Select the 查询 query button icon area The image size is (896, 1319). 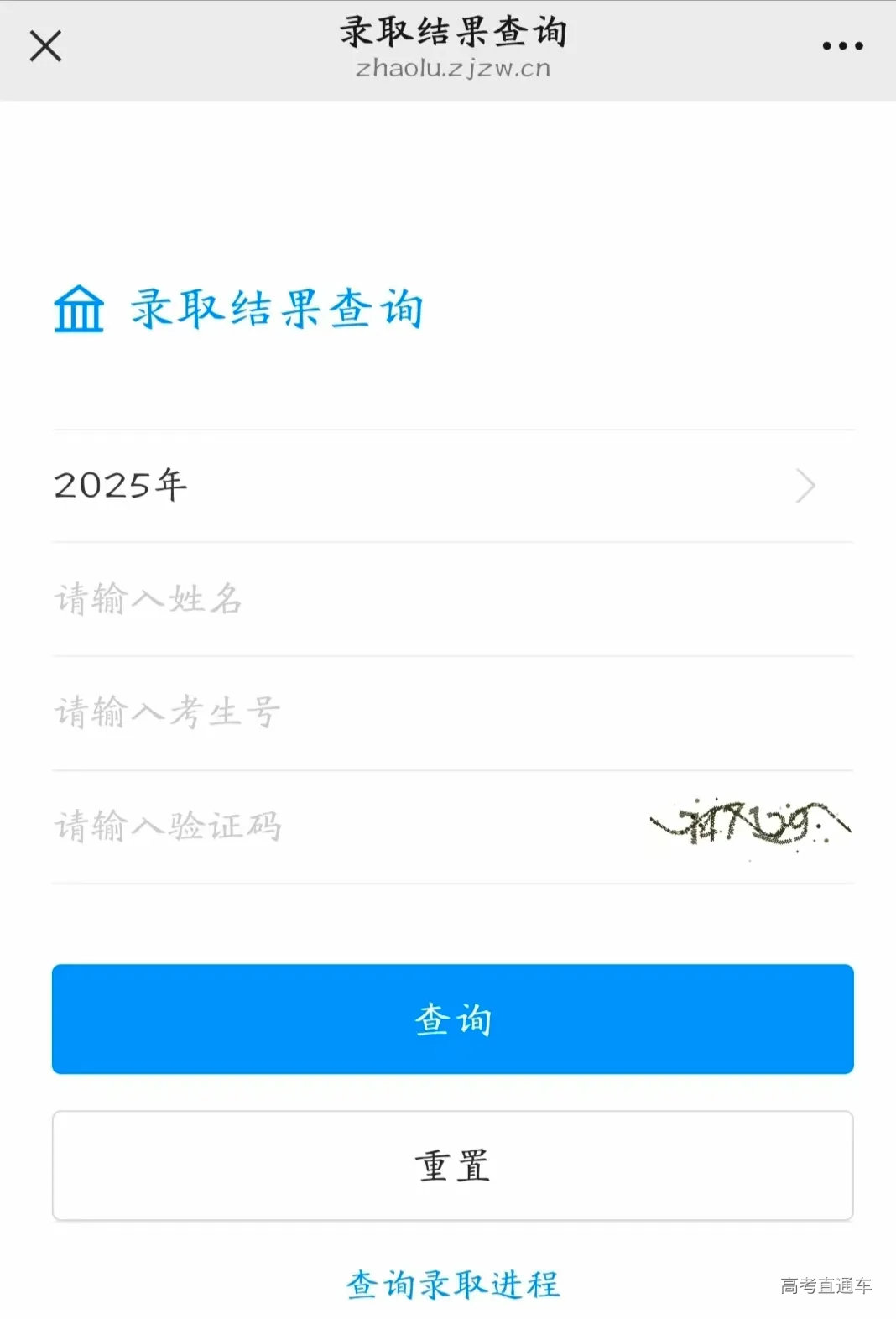pyautogui.click(x=451, y=1019)
